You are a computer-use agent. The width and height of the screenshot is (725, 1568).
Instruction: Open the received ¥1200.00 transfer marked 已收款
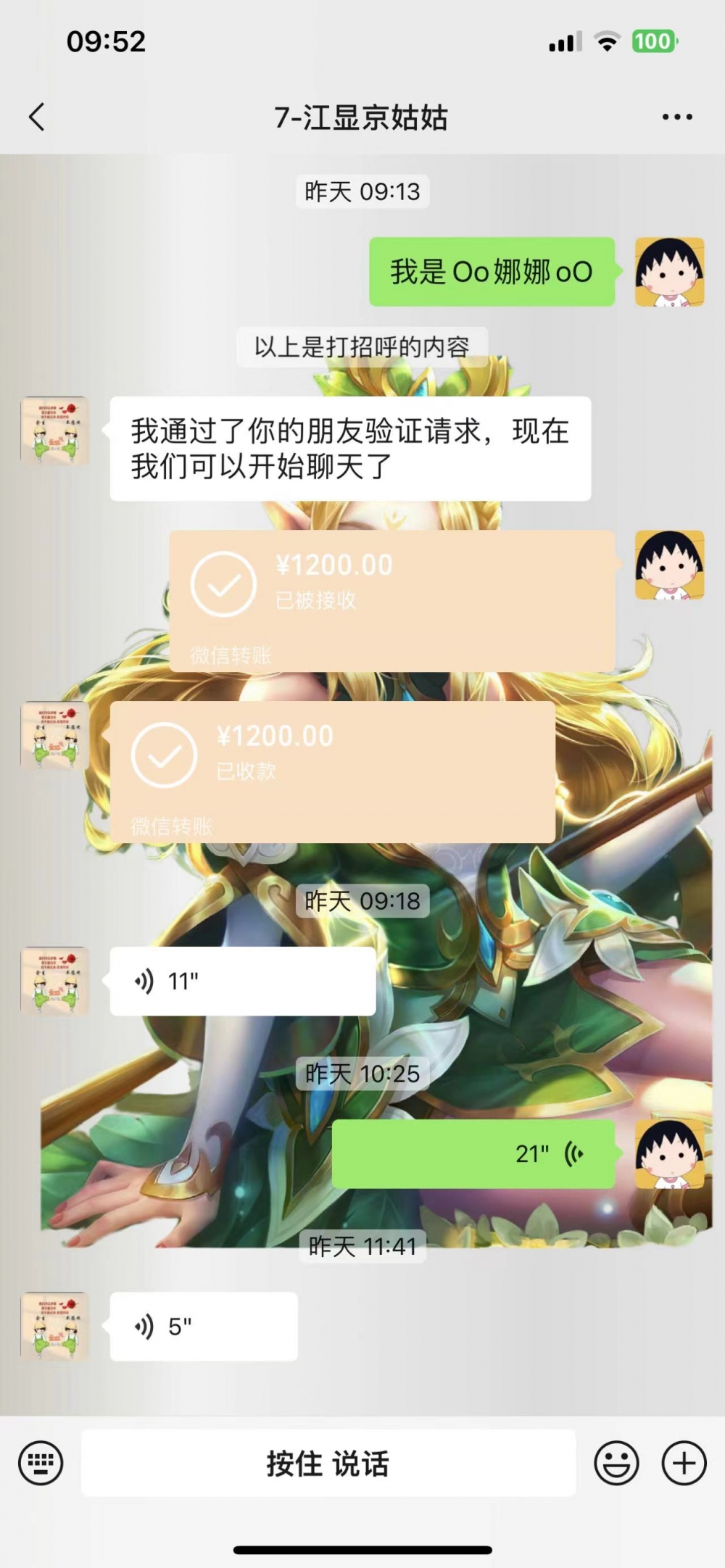coord(332,771)
